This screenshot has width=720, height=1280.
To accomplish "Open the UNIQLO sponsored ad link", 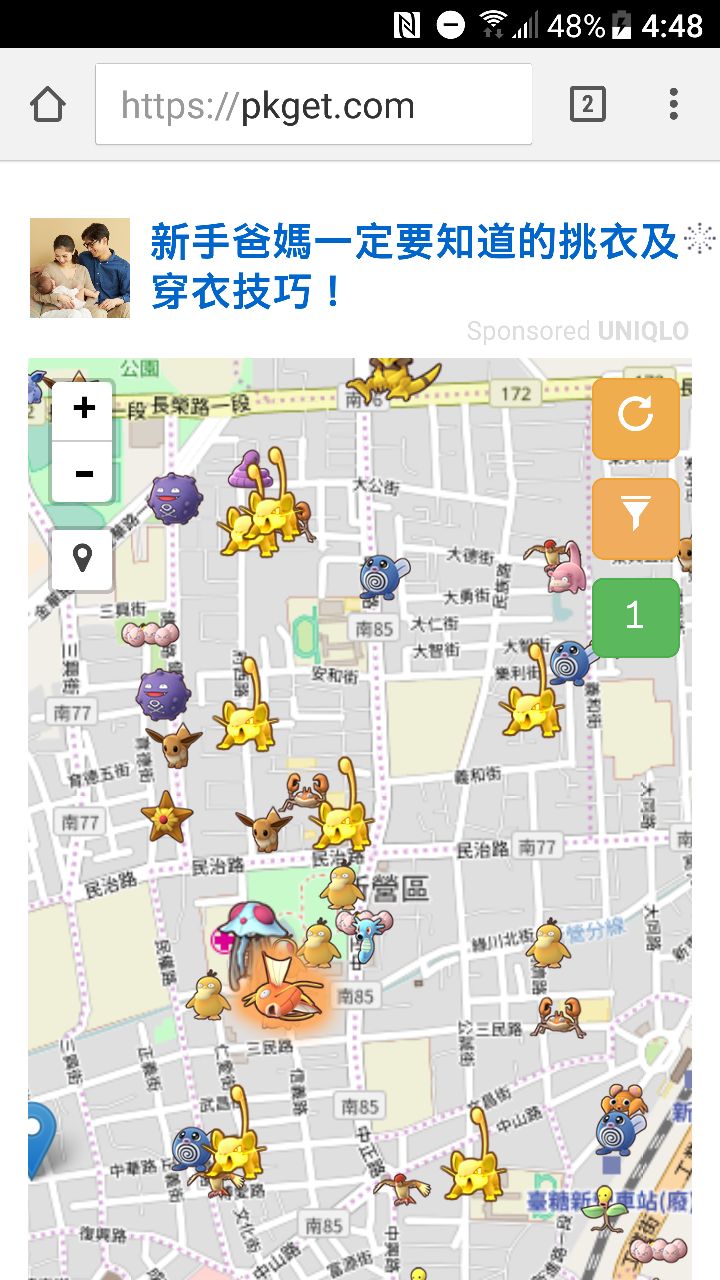I will click(414, 266).
